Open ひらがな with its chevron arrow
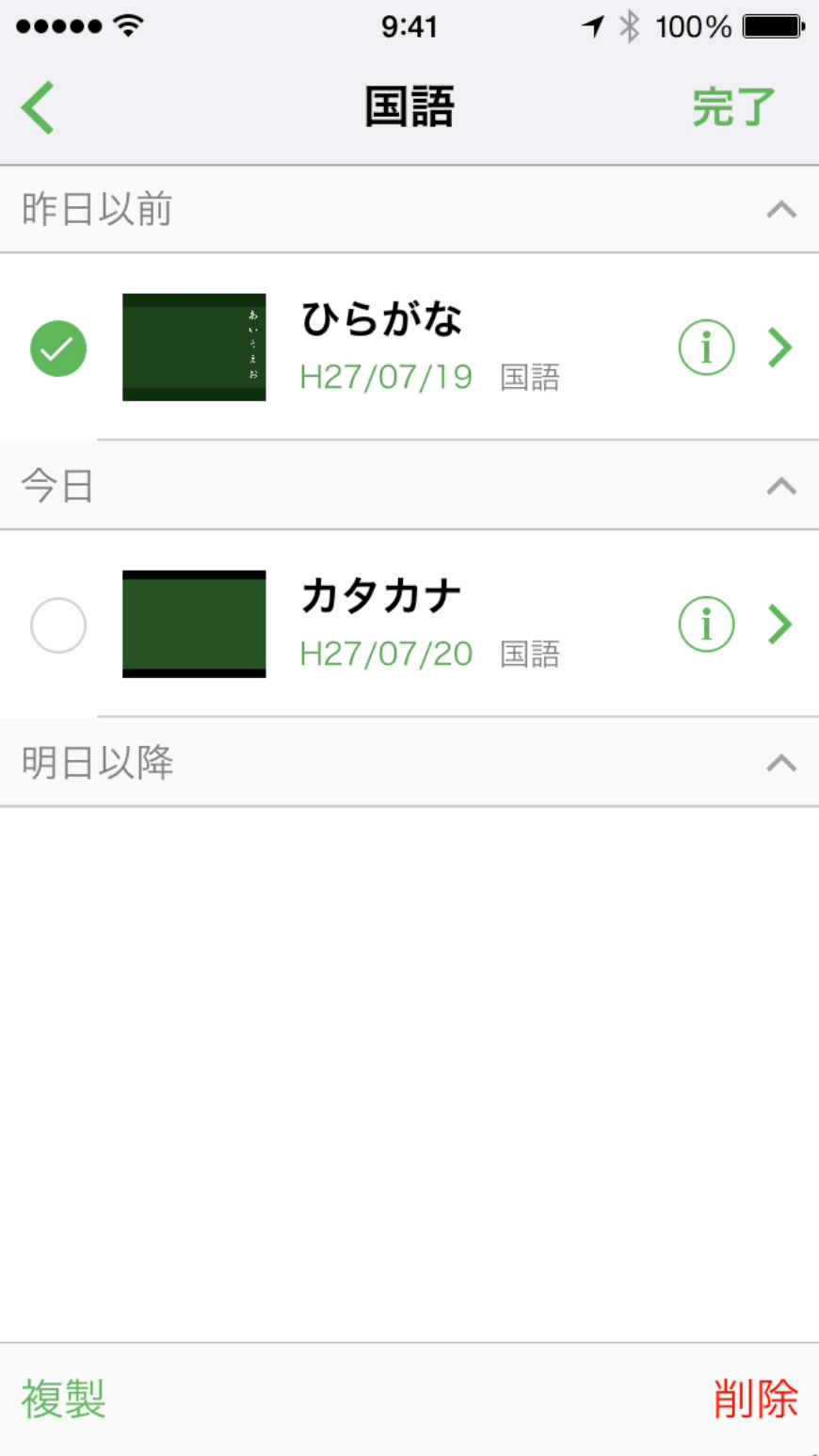This screenshot has height=1456, width=819. pos(780,348)
